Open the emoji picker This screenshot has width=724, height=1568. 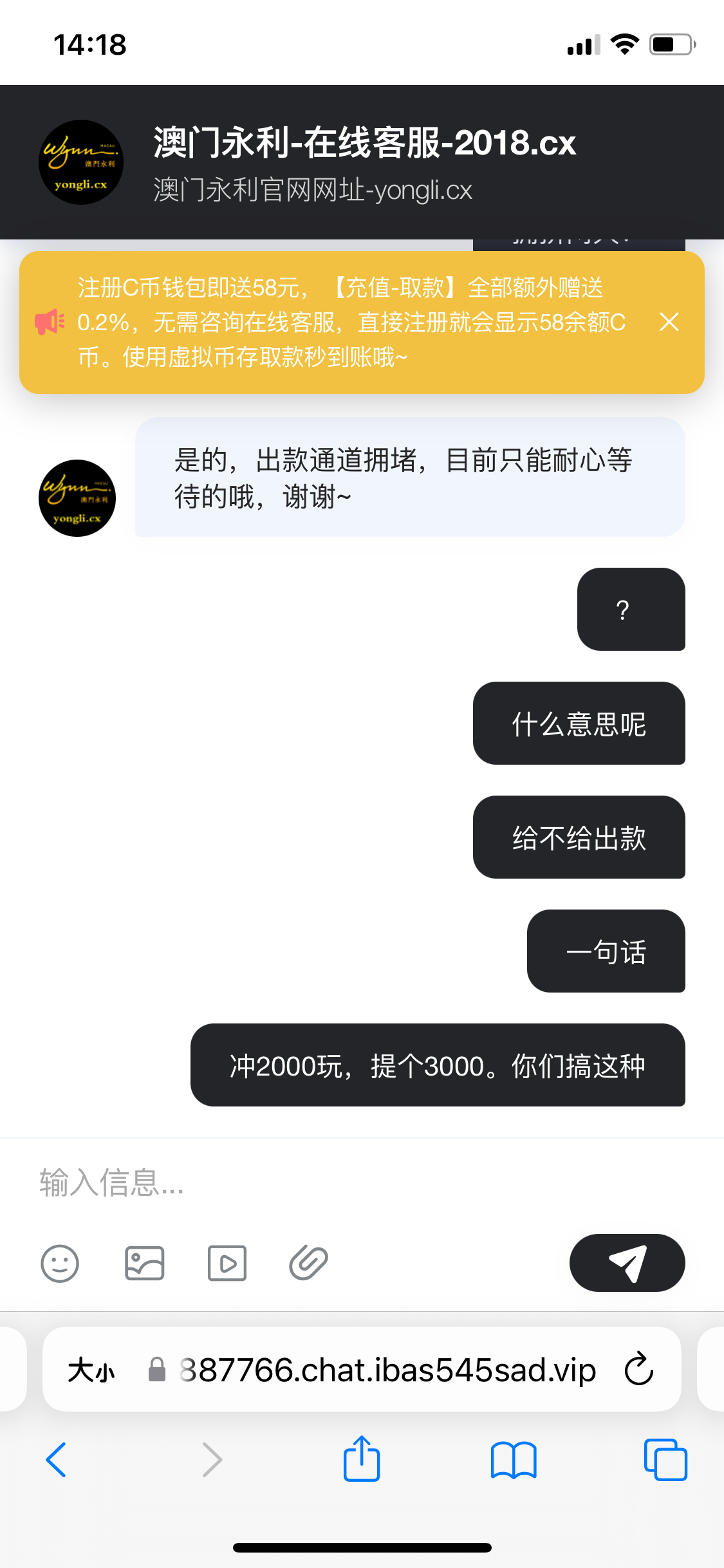point(60,1263)
